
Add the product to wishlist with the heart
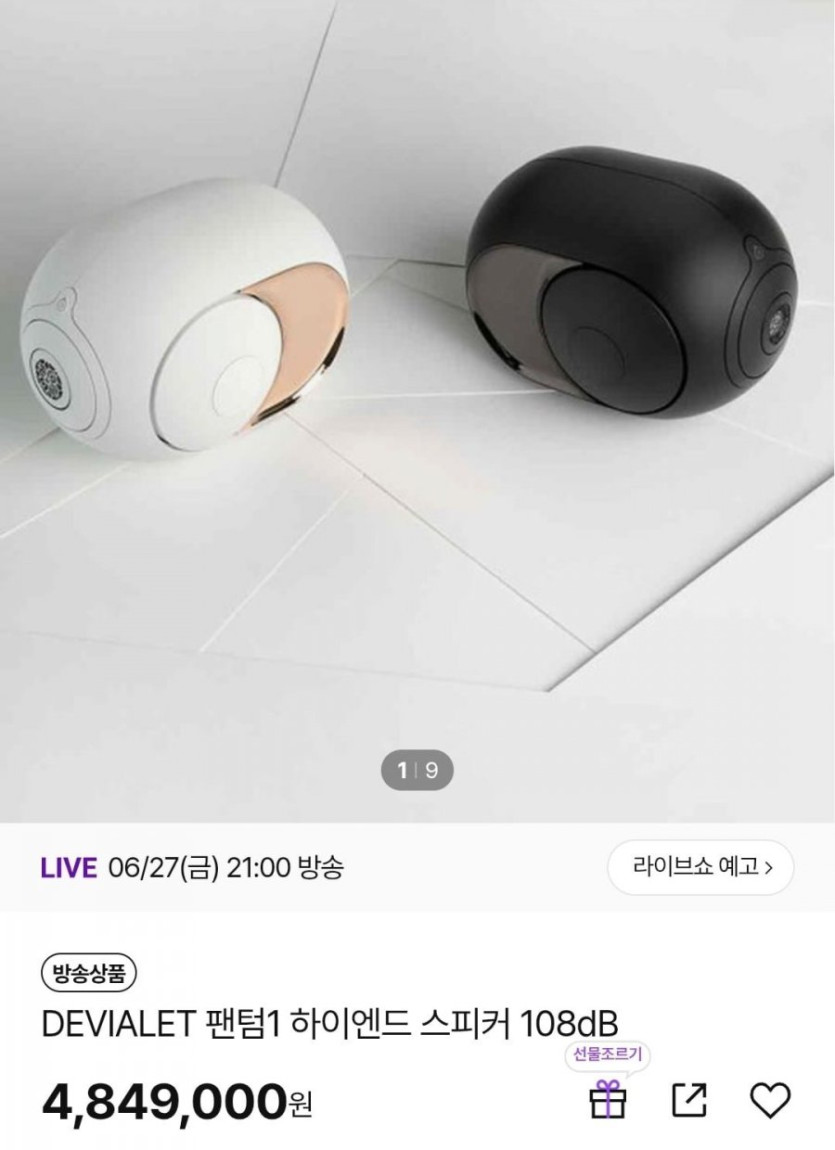[x=770, y=1100]
